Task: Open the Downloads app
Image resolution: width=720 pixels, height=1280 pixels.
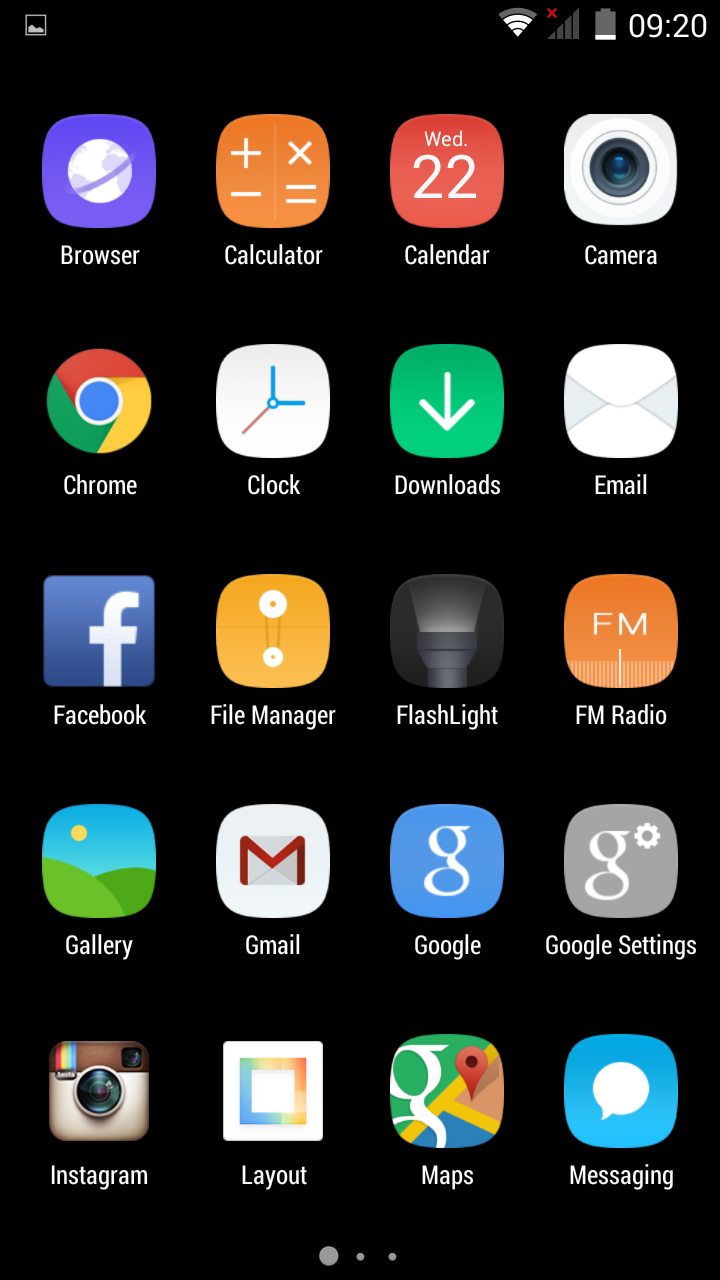Action: (x=447, y=400)
